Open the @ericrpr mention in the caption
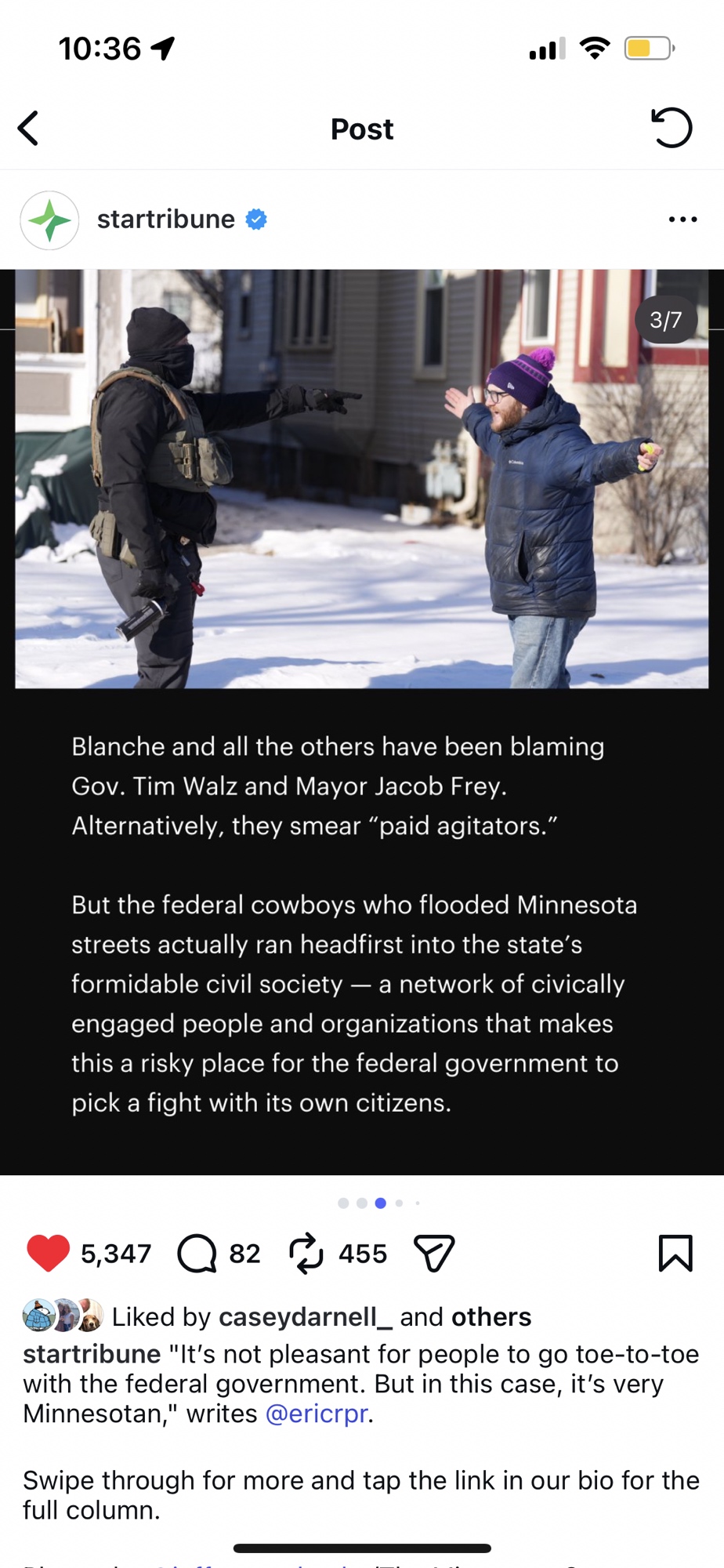The height and width of the screenshot is (1568, 724). 317,1414
